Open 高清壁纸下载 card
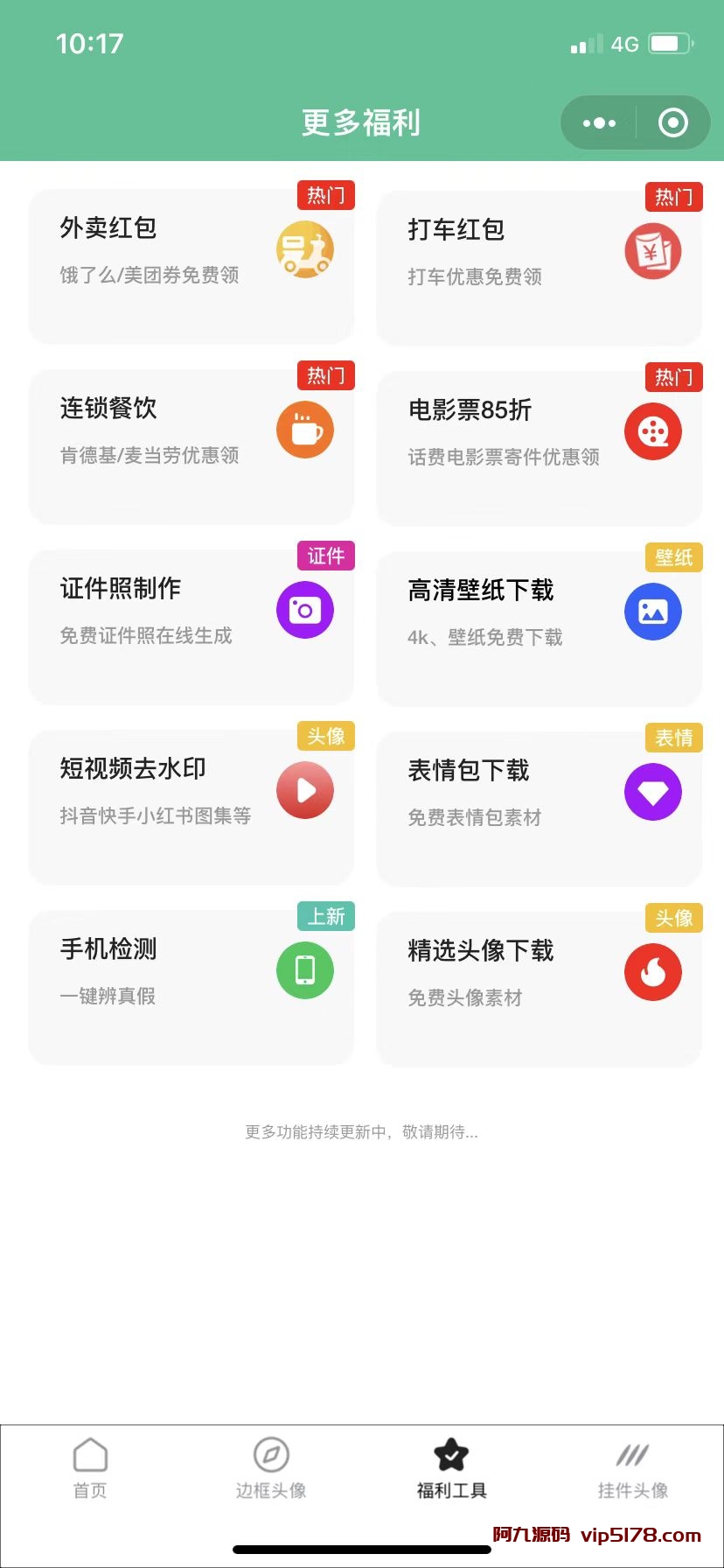The height and width of the screenshot is (1568, 724). coord(540,628)
